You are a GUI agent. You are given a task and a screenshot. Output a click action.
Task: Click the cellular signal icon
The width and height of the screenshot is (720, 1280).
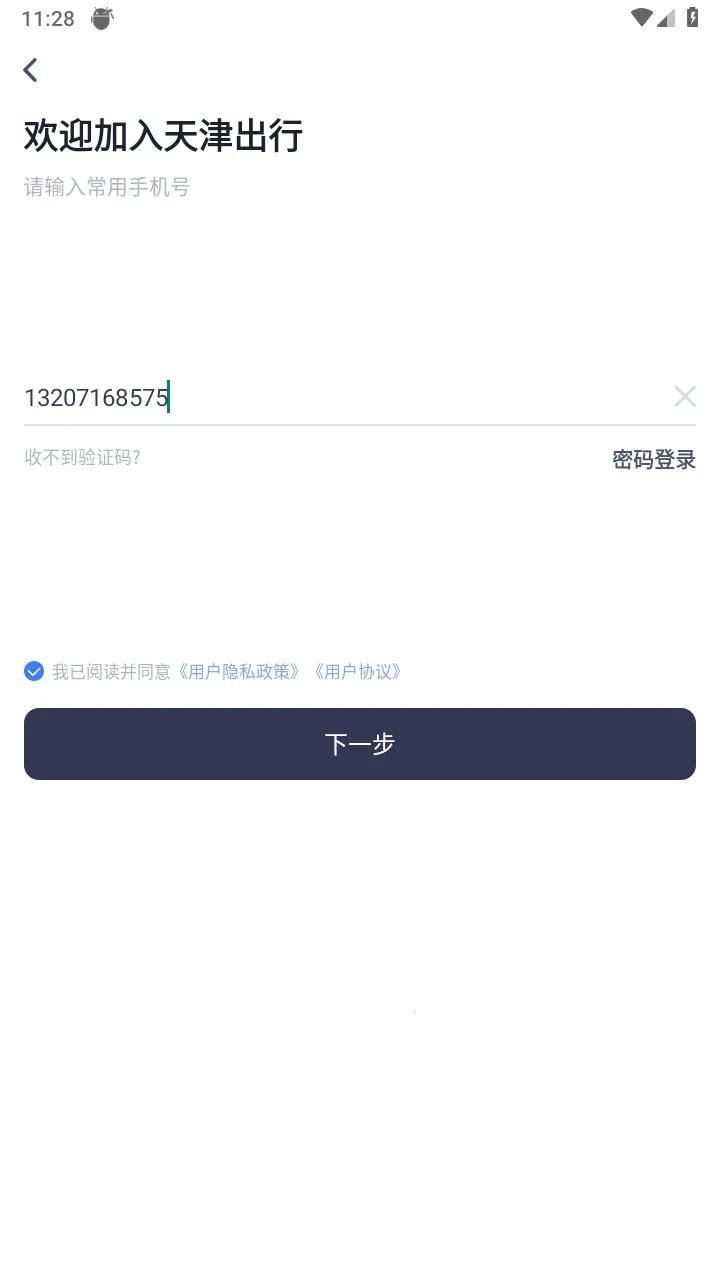coord(667,17)
